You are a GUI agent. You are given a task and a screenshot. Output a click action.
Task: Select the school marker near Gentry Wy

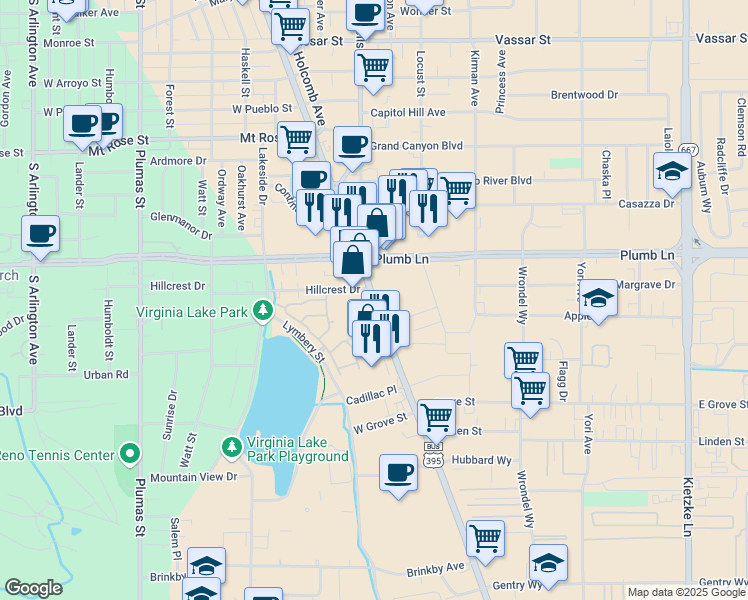(548, 562)
